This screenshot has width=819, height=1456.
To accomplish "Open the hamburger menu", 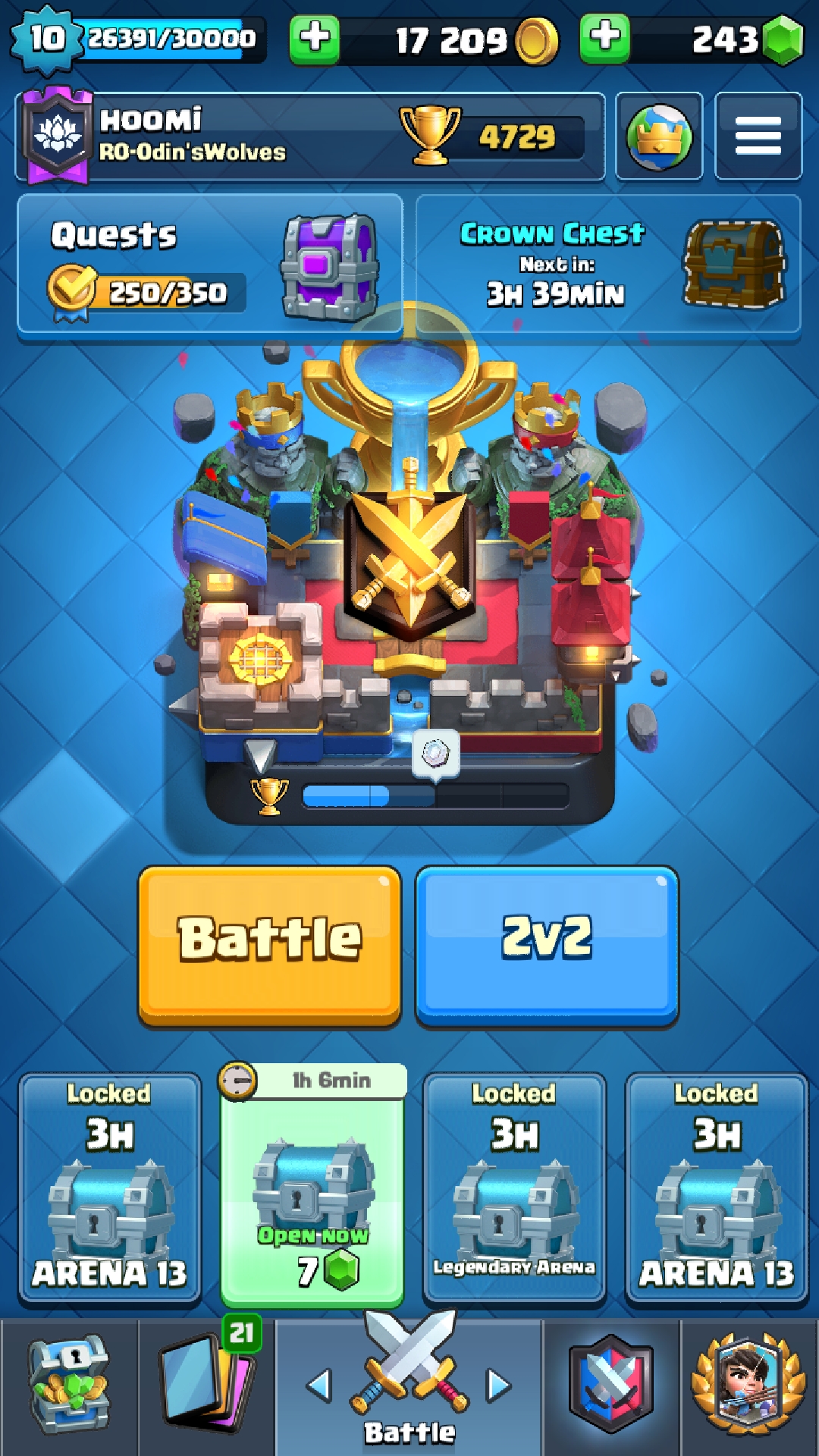I will [x=761, y=136].
